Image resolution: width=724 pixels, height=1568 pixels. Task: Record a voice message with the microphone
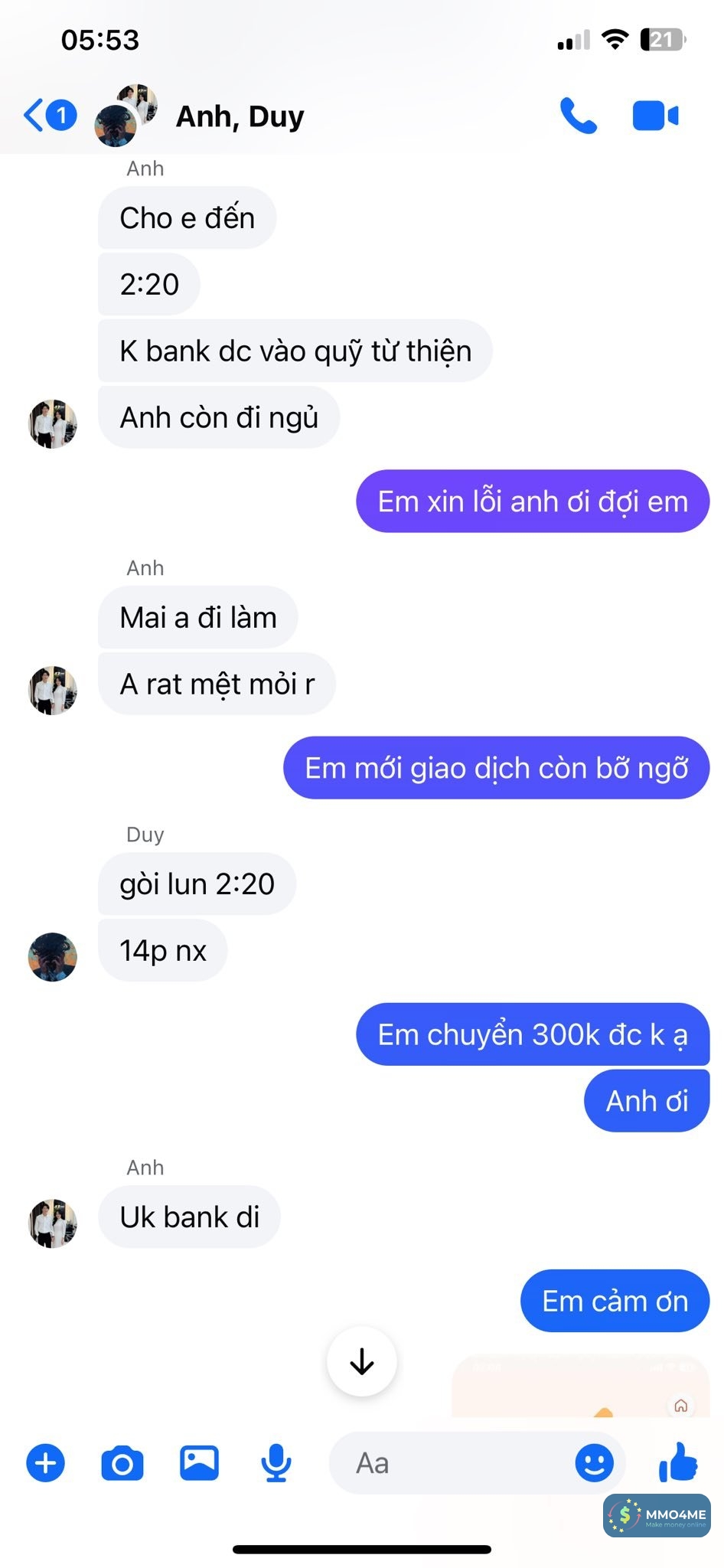[276, 1463]
